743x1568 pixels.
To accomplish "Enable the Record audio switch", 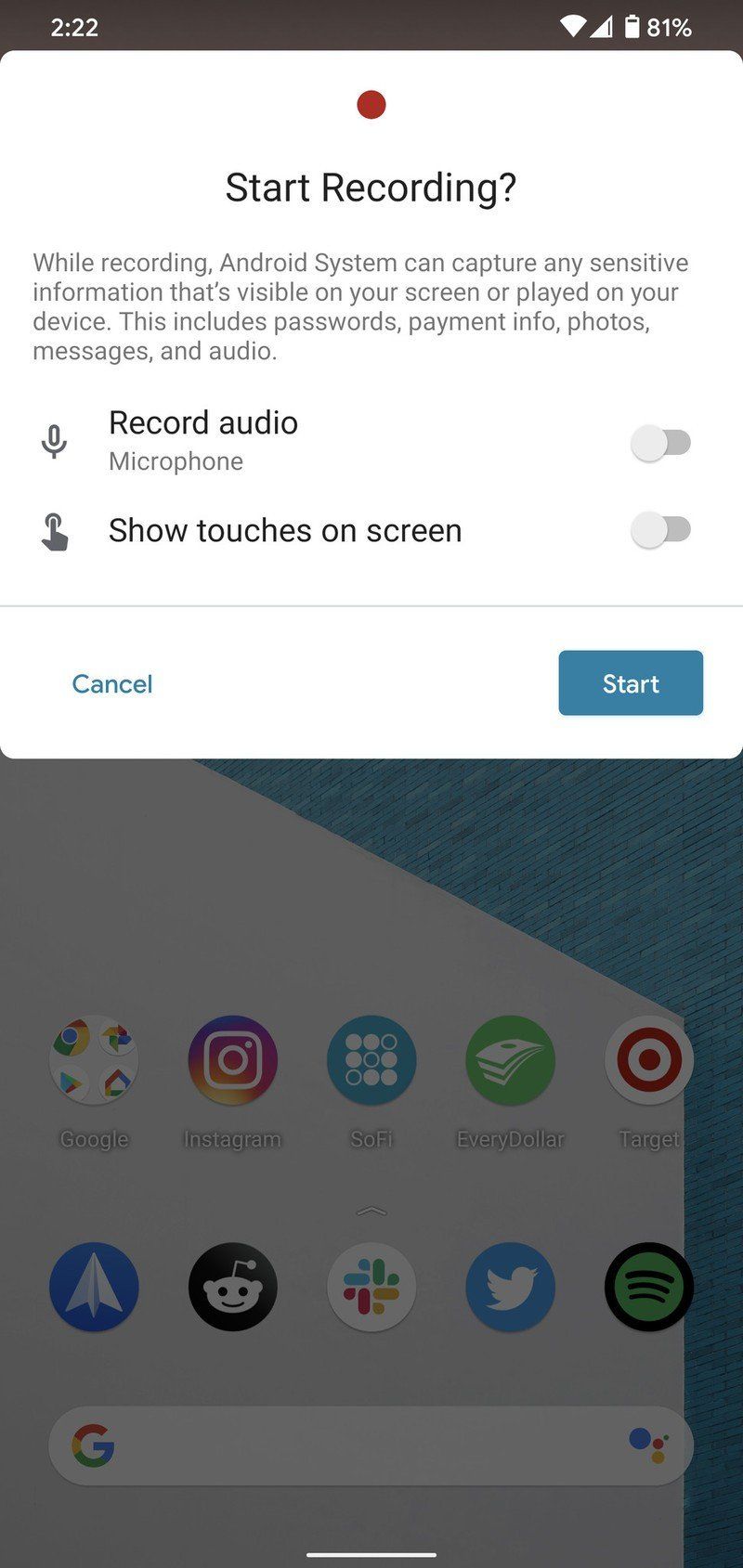I will [x=661, y=443].
